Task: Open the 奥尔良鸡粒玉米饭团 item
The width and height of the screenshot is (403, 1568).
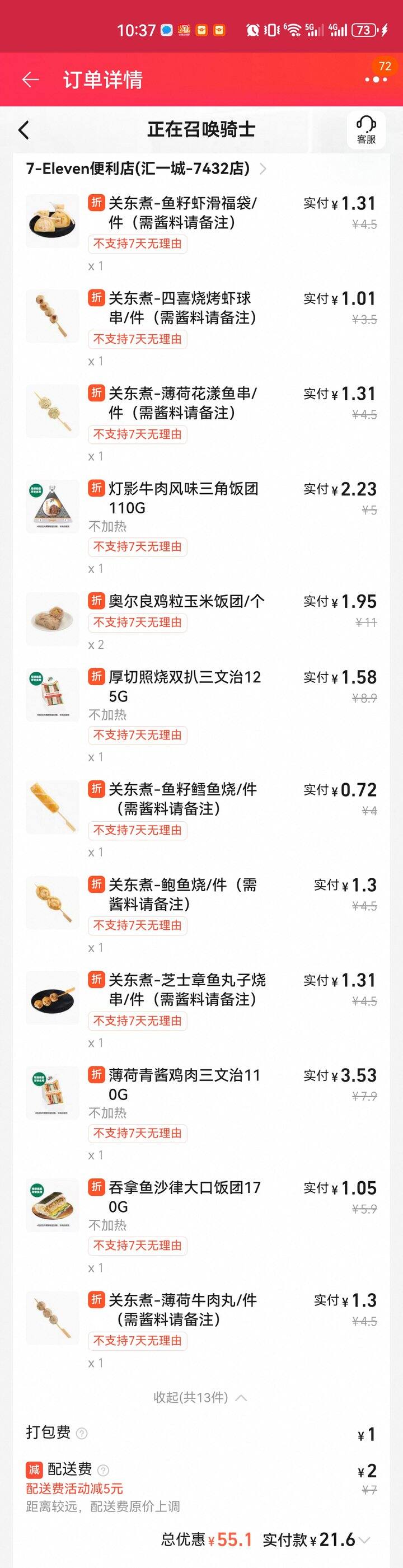Action: click(x=186, y=601)
